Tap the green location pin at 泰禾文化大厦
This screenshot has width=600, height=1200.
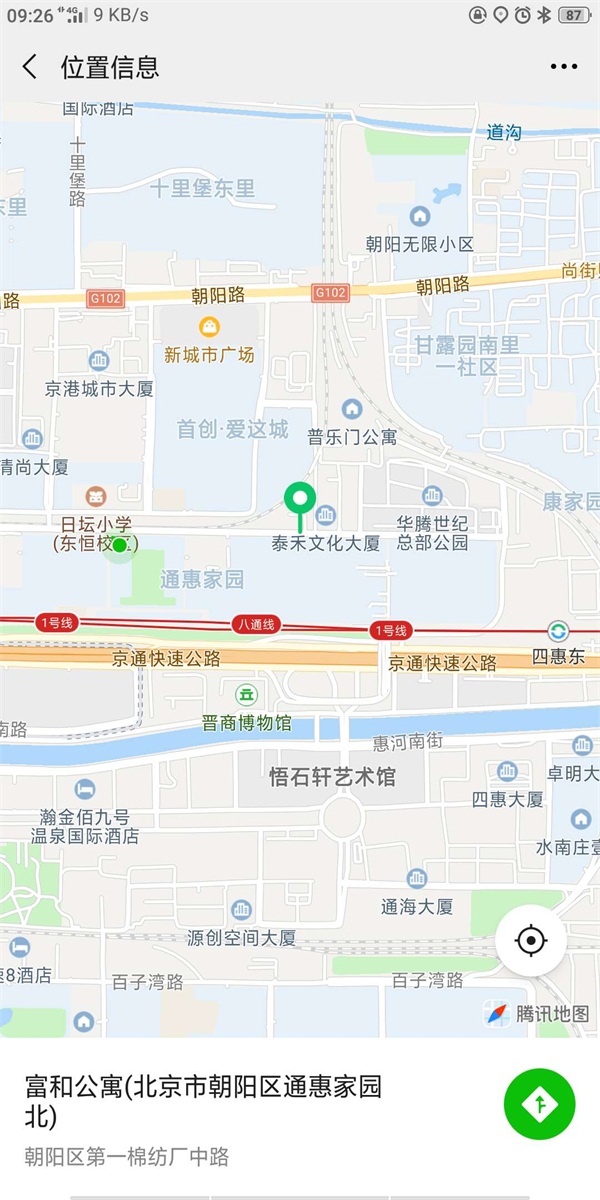coord(300,498)
